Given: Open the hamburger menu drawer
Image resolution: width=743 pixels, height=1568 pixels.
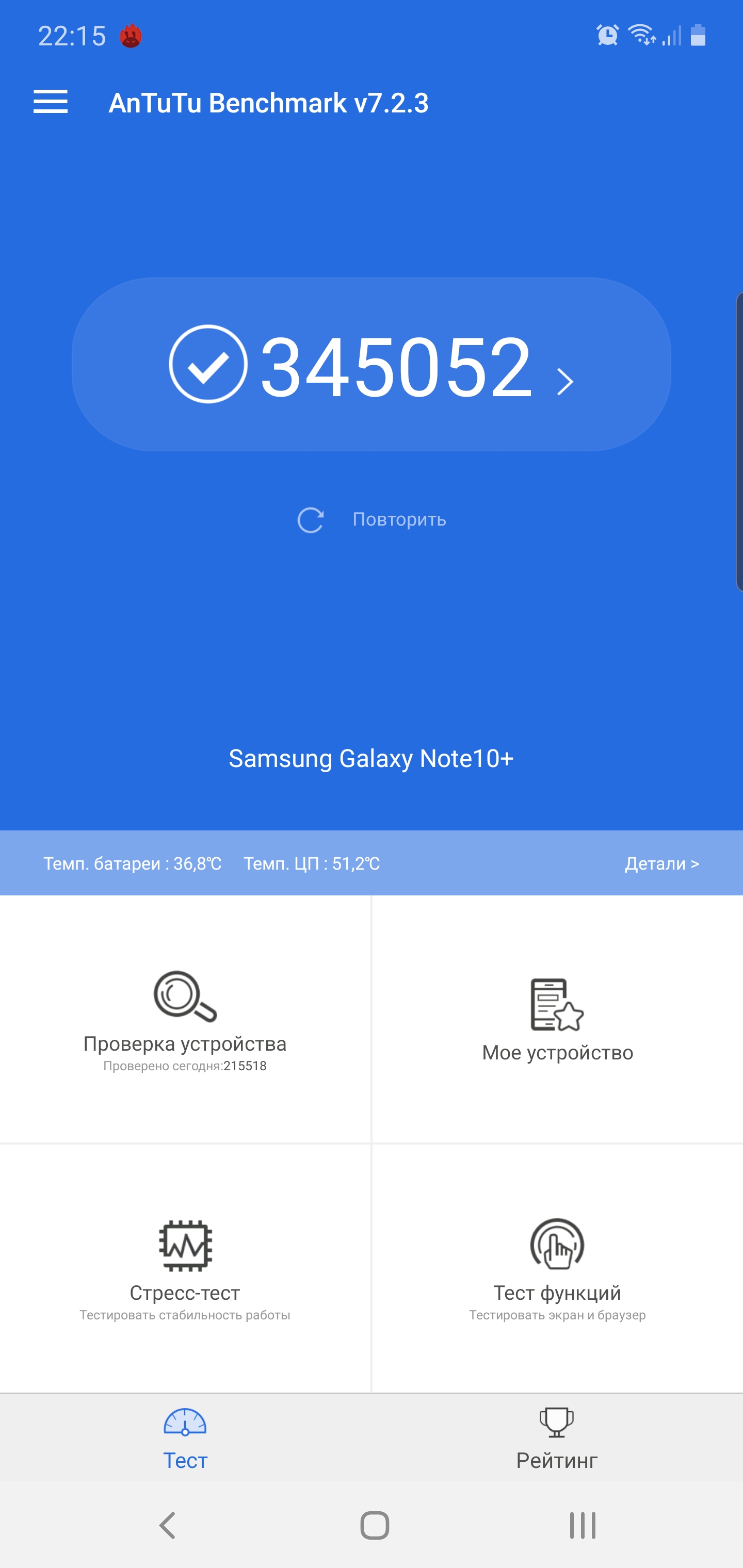Looking at the screenshot, I should click(51, 102).
